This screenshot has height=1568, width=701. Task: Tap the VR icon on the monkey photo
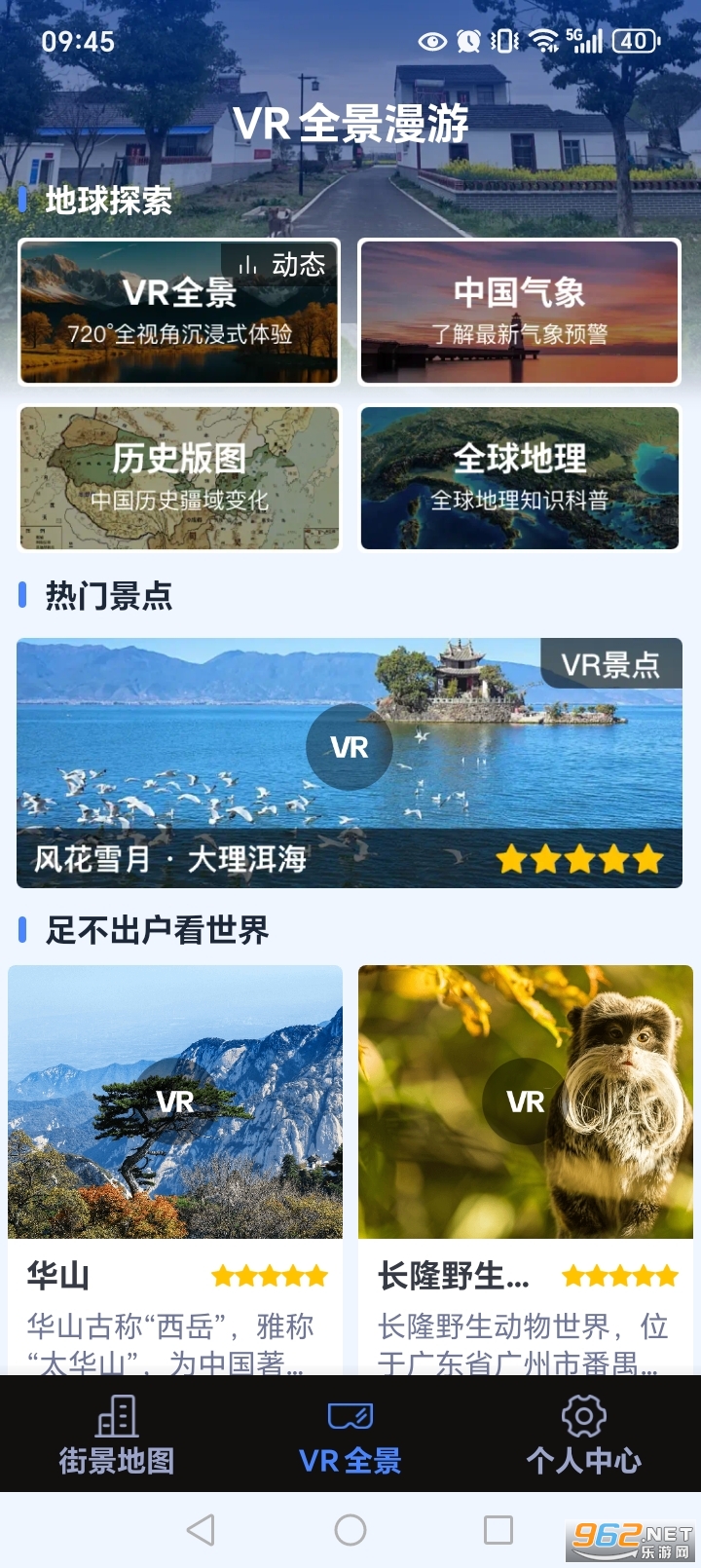(526, 1103)
